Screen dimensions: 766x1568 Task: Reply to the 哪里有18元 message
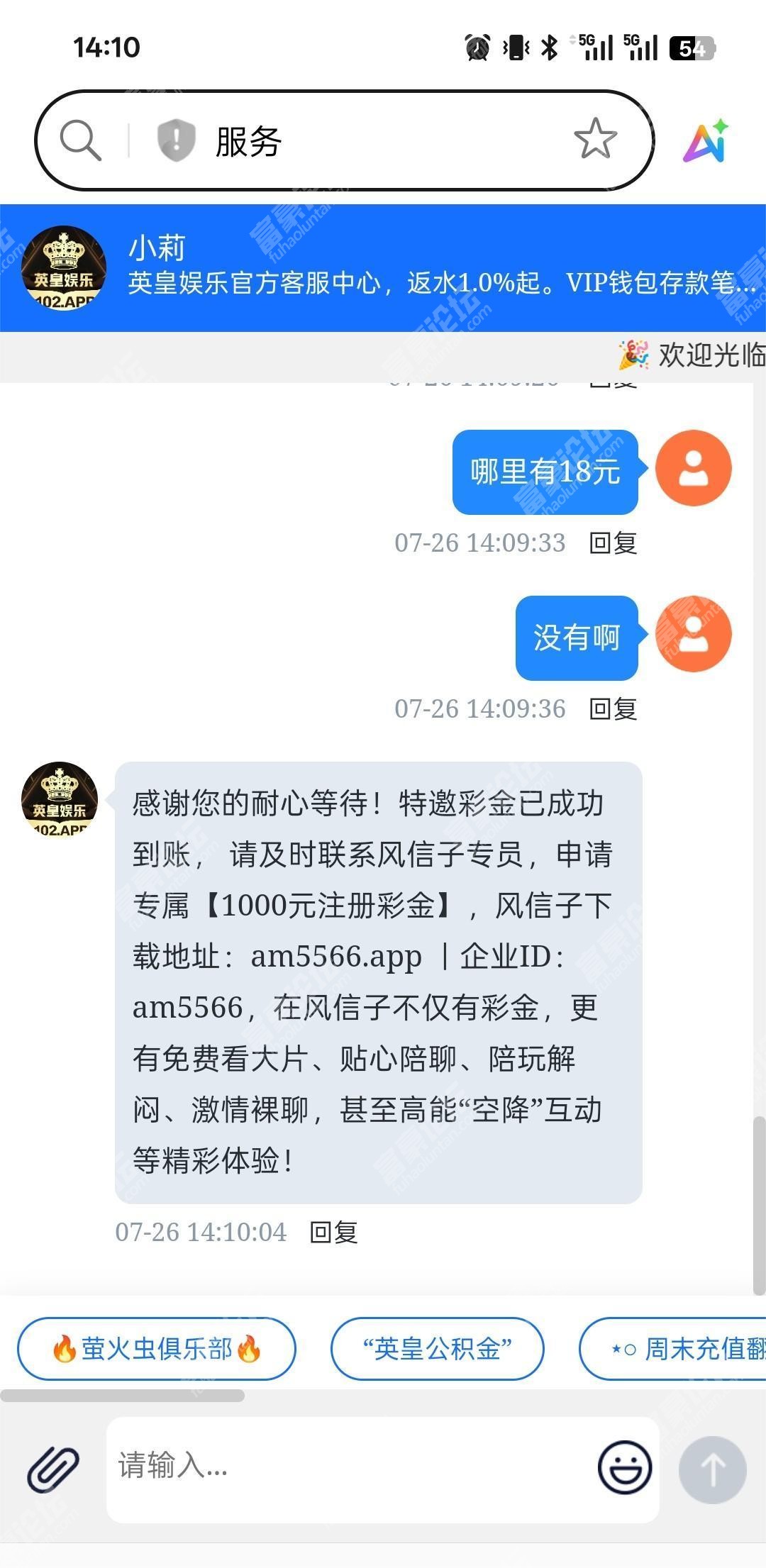coord(614,543)
